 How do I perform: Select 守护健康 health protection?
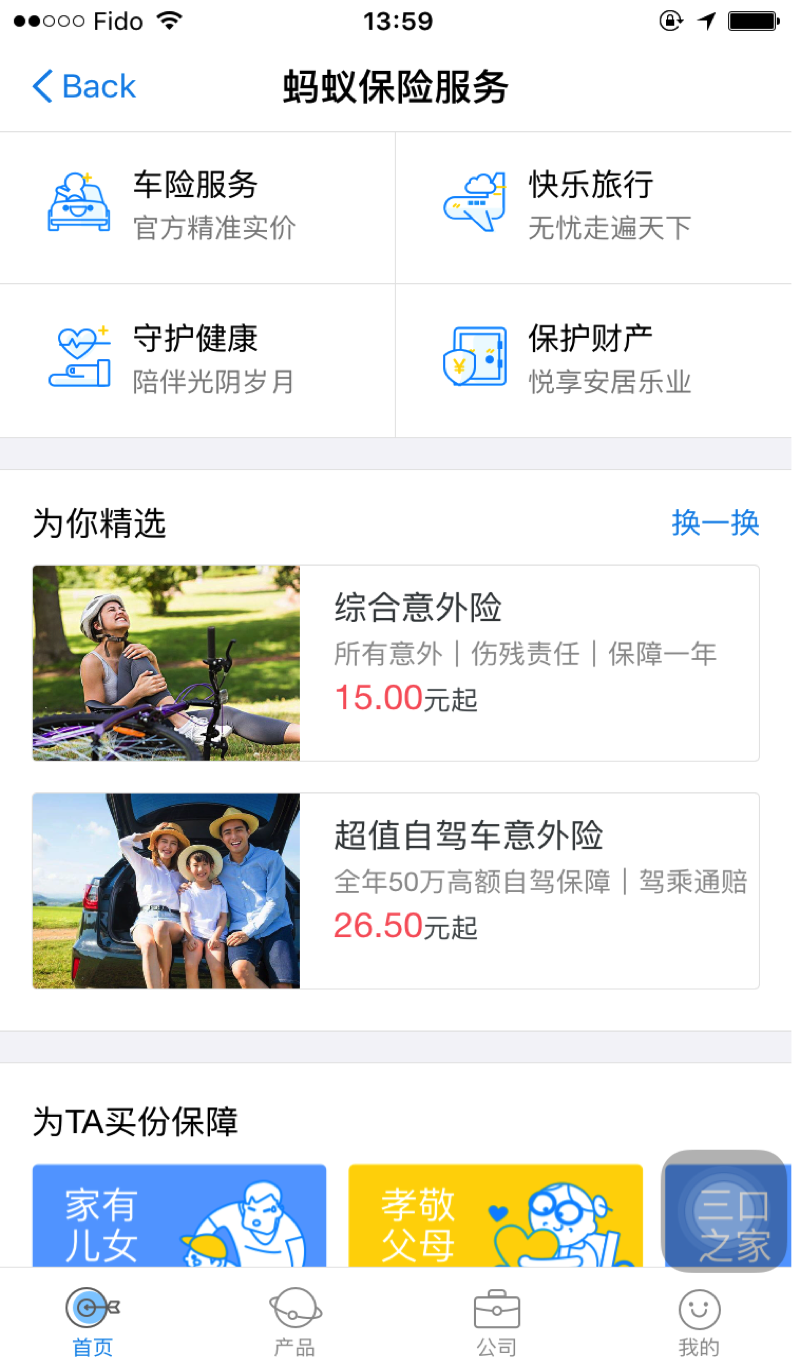[x=197, y=361]
